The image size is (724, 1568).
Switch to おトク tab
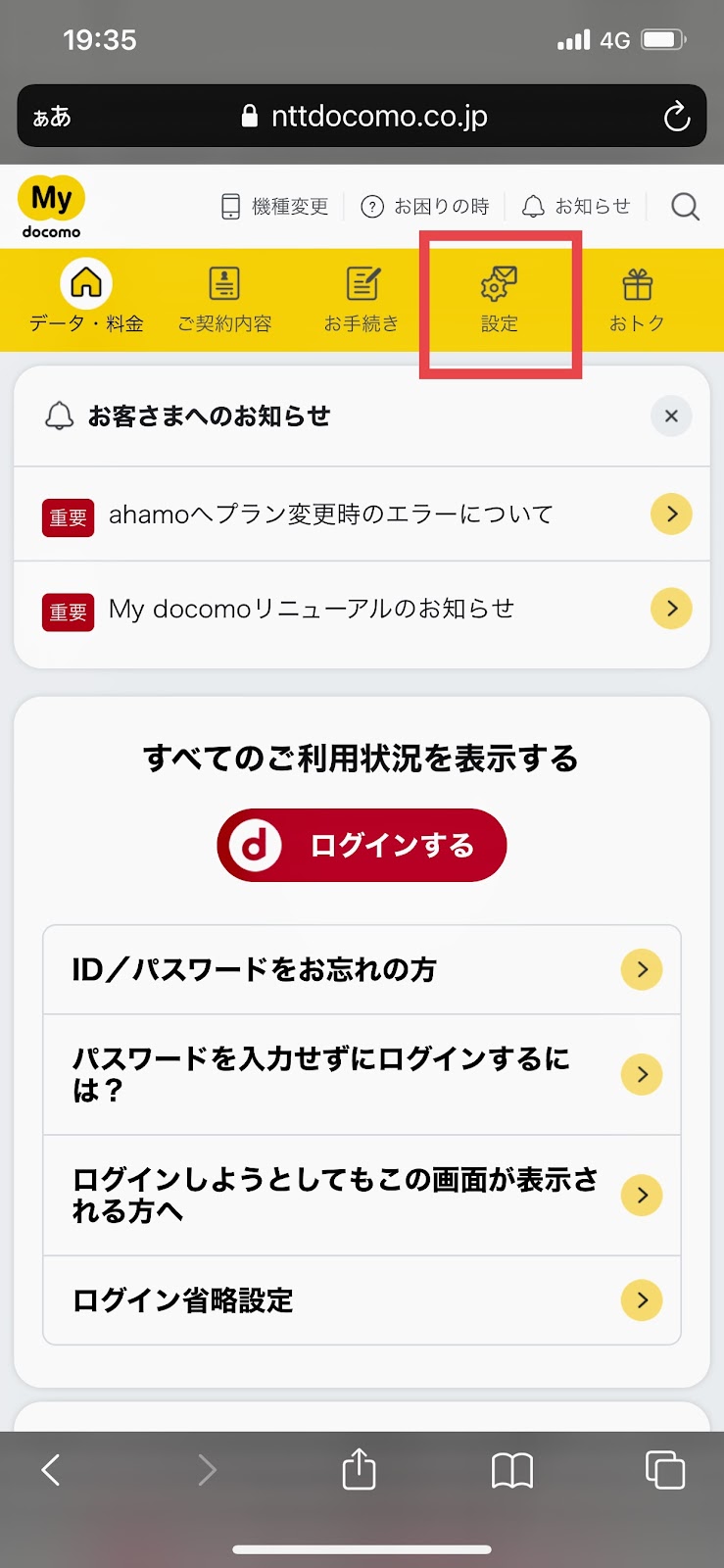(637, 299)
